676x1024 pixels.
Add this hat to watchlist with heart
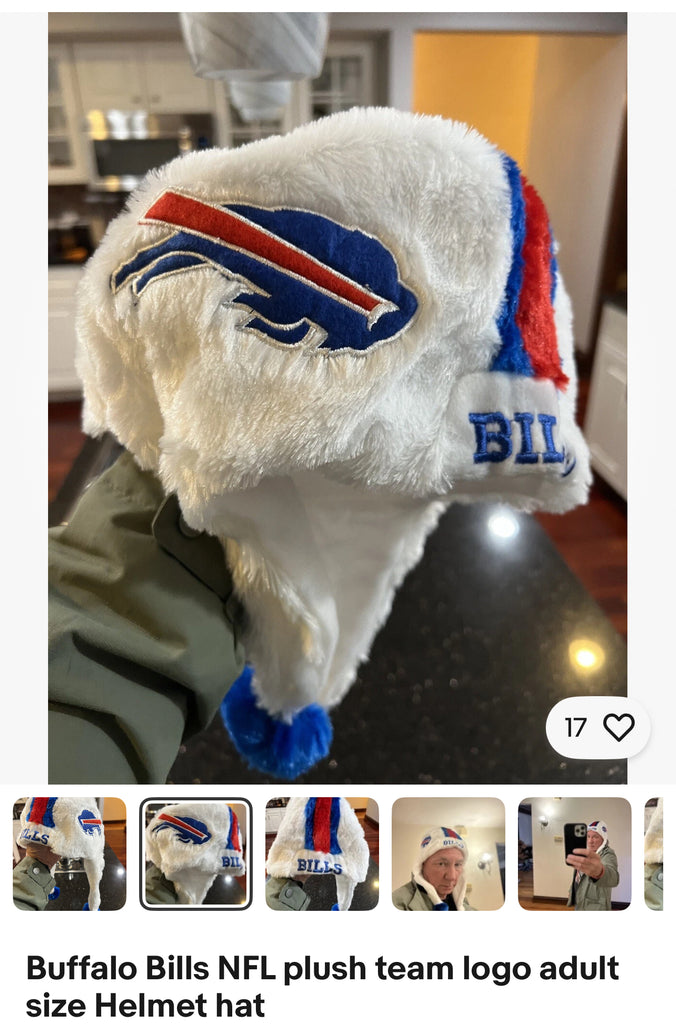(618, 727)
